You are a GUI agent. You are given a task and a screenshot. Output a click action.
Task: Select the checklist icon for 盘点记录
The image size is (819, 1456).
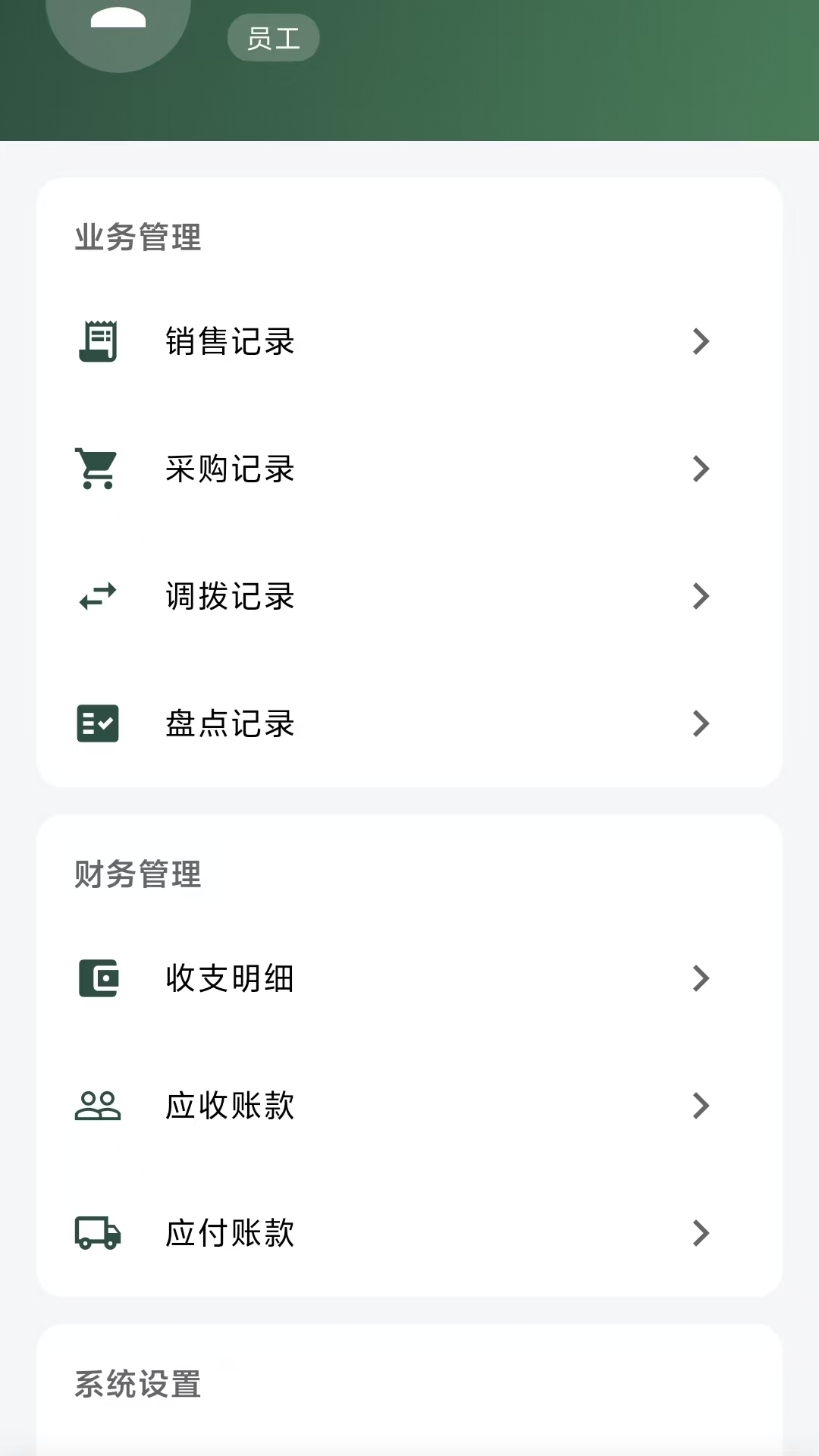point(97,724)
